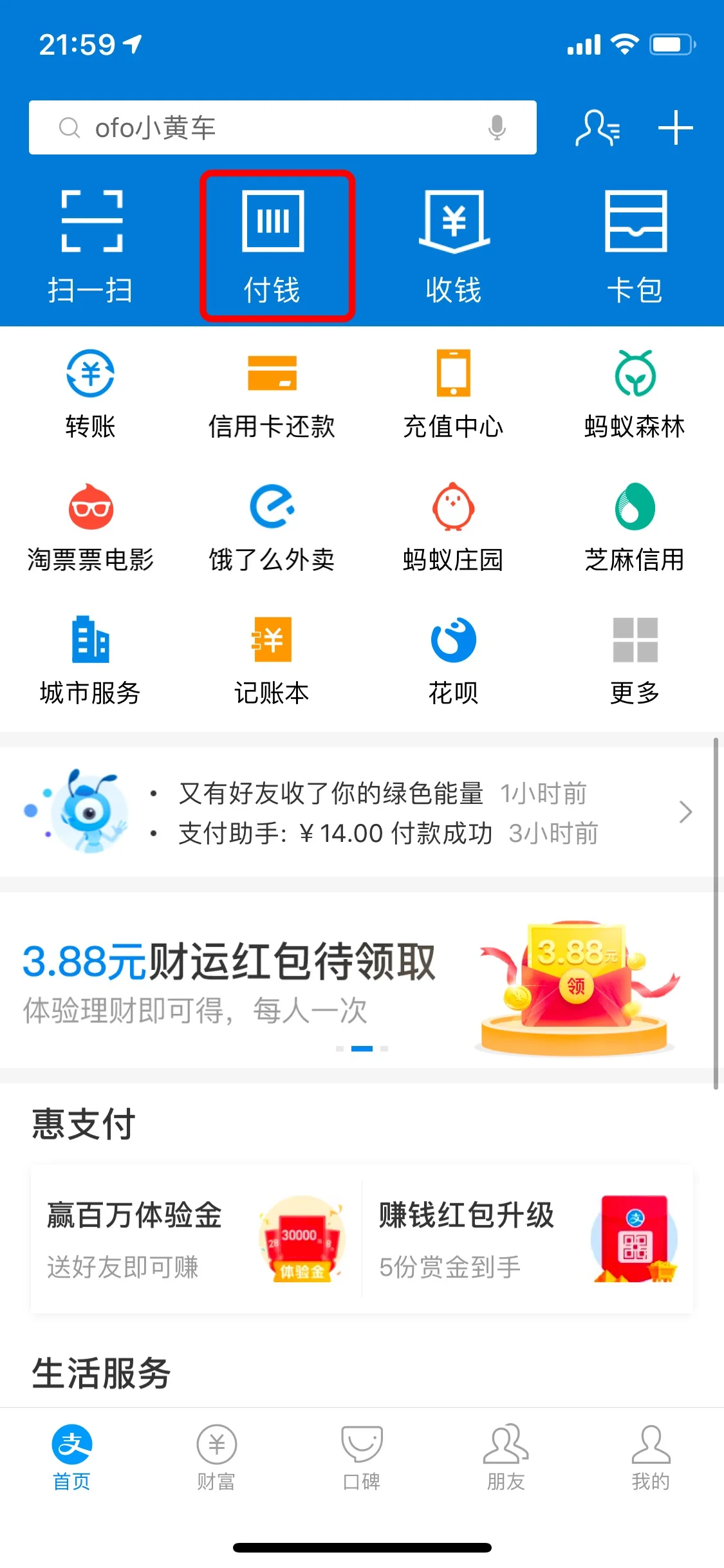Open 饿了么外卖 food delivery
The height and width of the screenshot is (1568, 724).
pos(273,528)
